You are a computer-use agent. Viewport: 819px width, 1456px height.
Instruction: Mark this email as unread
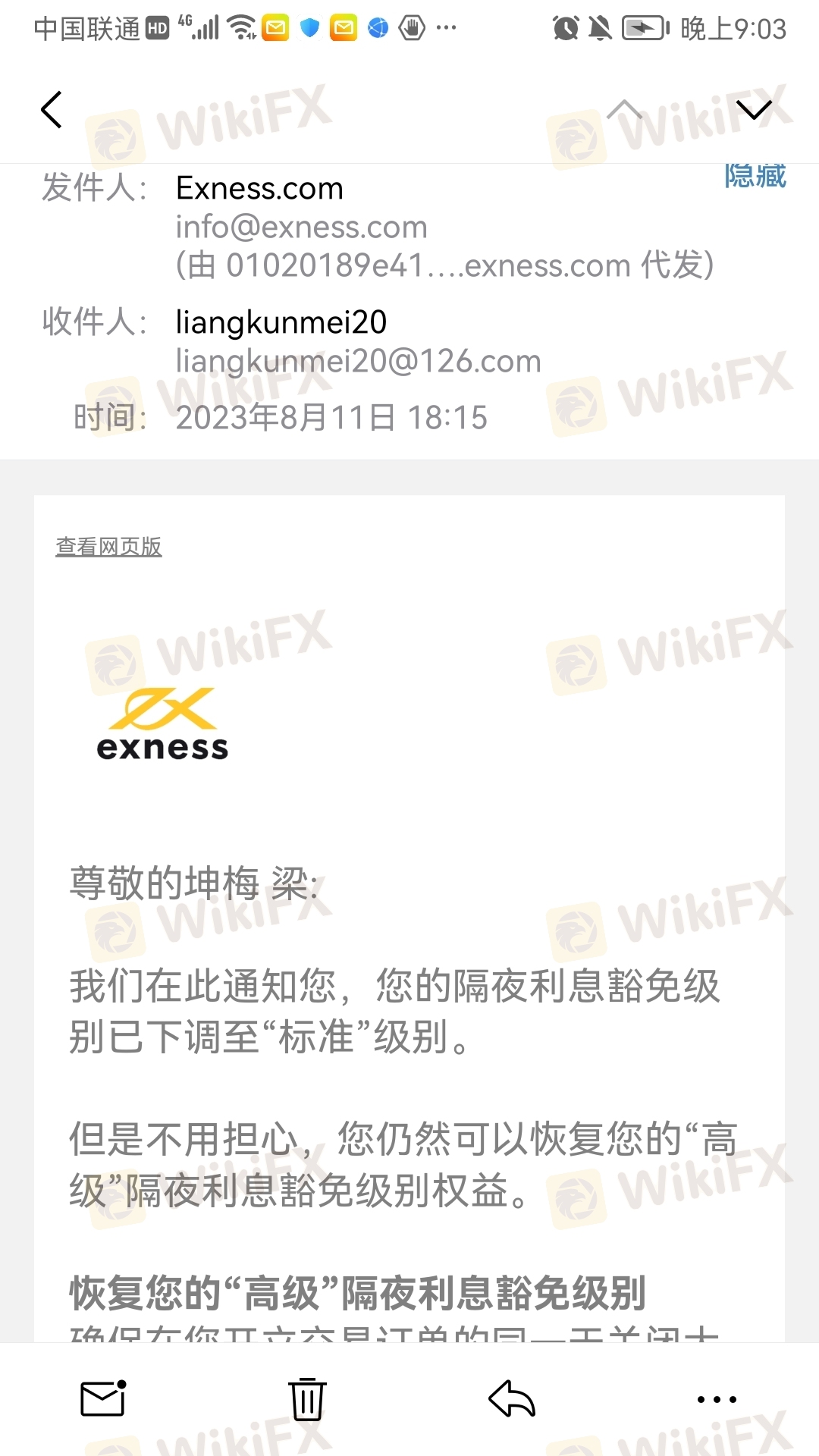point(102,1399)
